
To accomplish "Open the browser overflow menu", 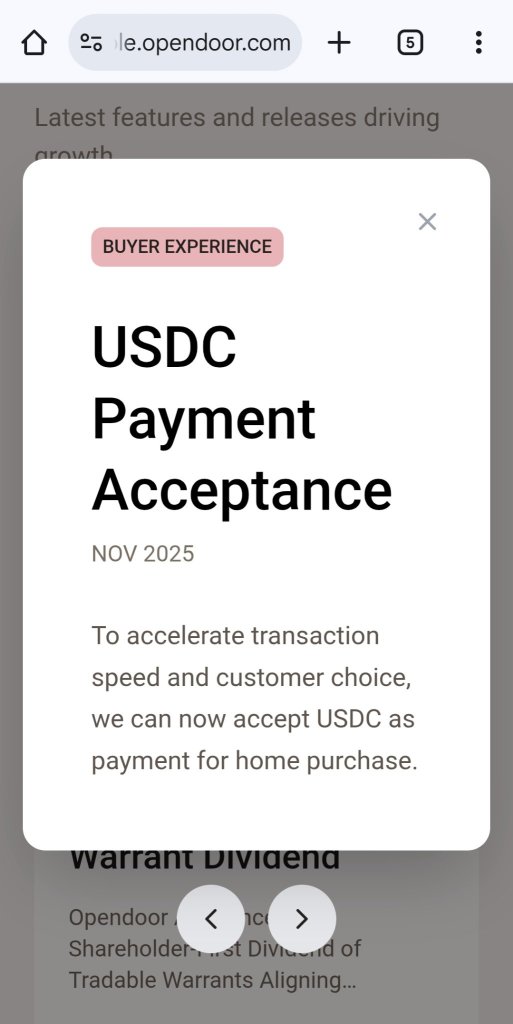I will click(x=478, y=43).
